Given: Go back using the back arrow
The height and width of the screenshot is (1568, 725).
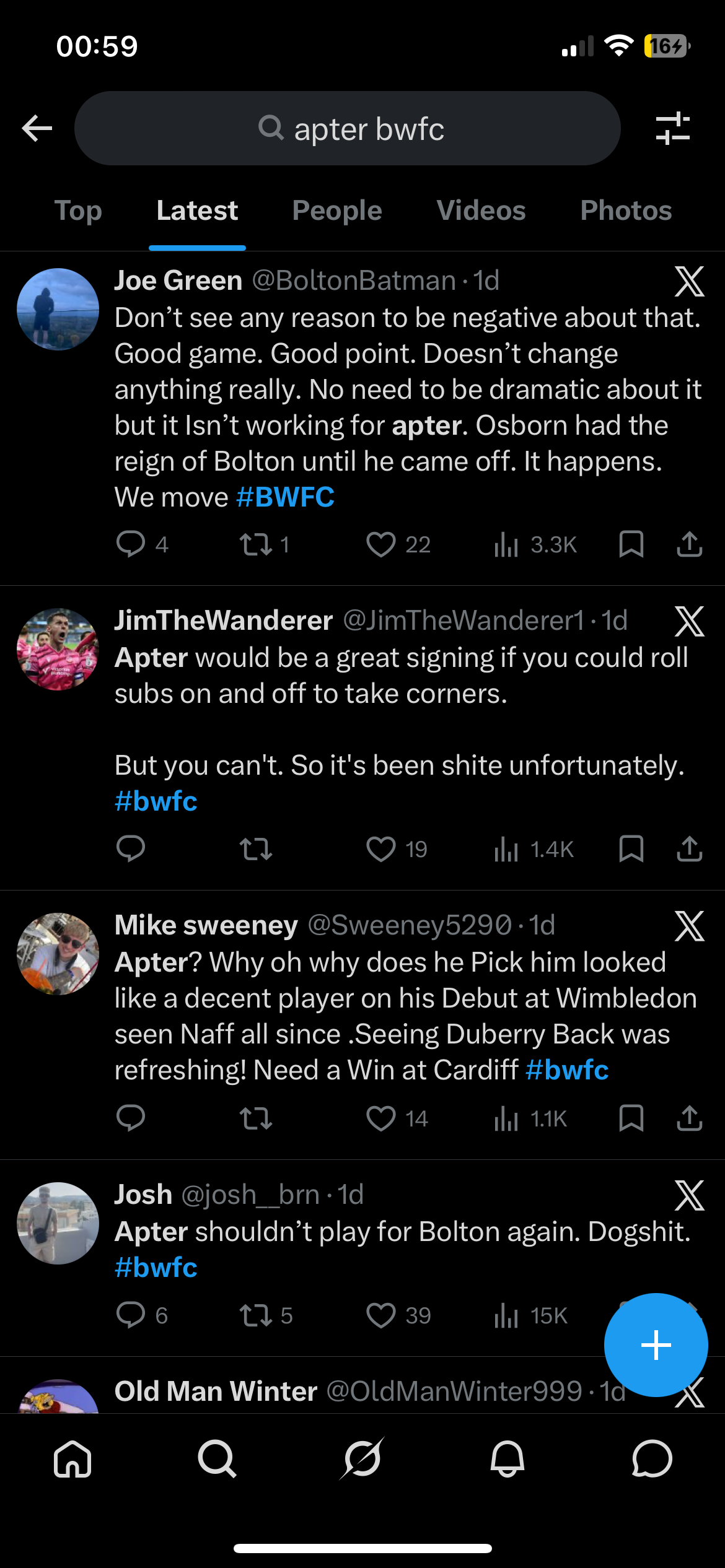Looking at the screenshot, I should coord(37,129).
